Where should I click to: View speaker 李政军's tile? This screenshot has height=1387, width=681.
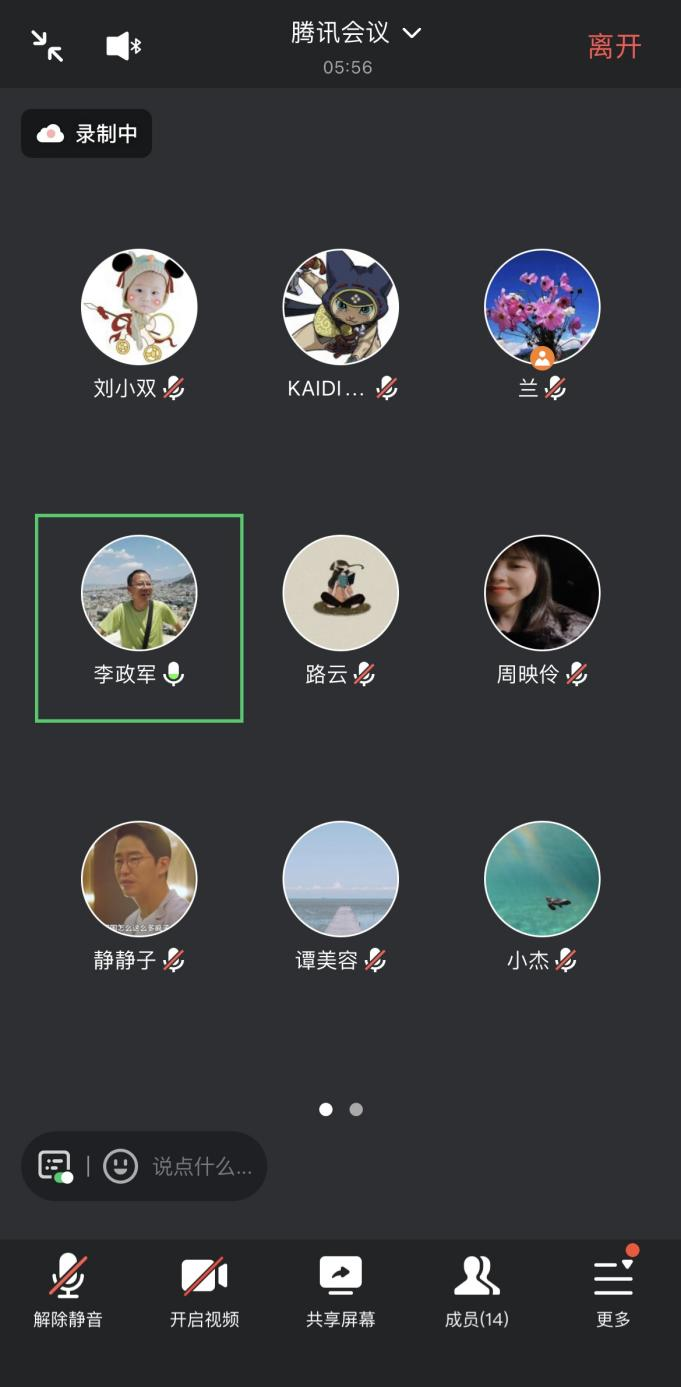point(139,617)
